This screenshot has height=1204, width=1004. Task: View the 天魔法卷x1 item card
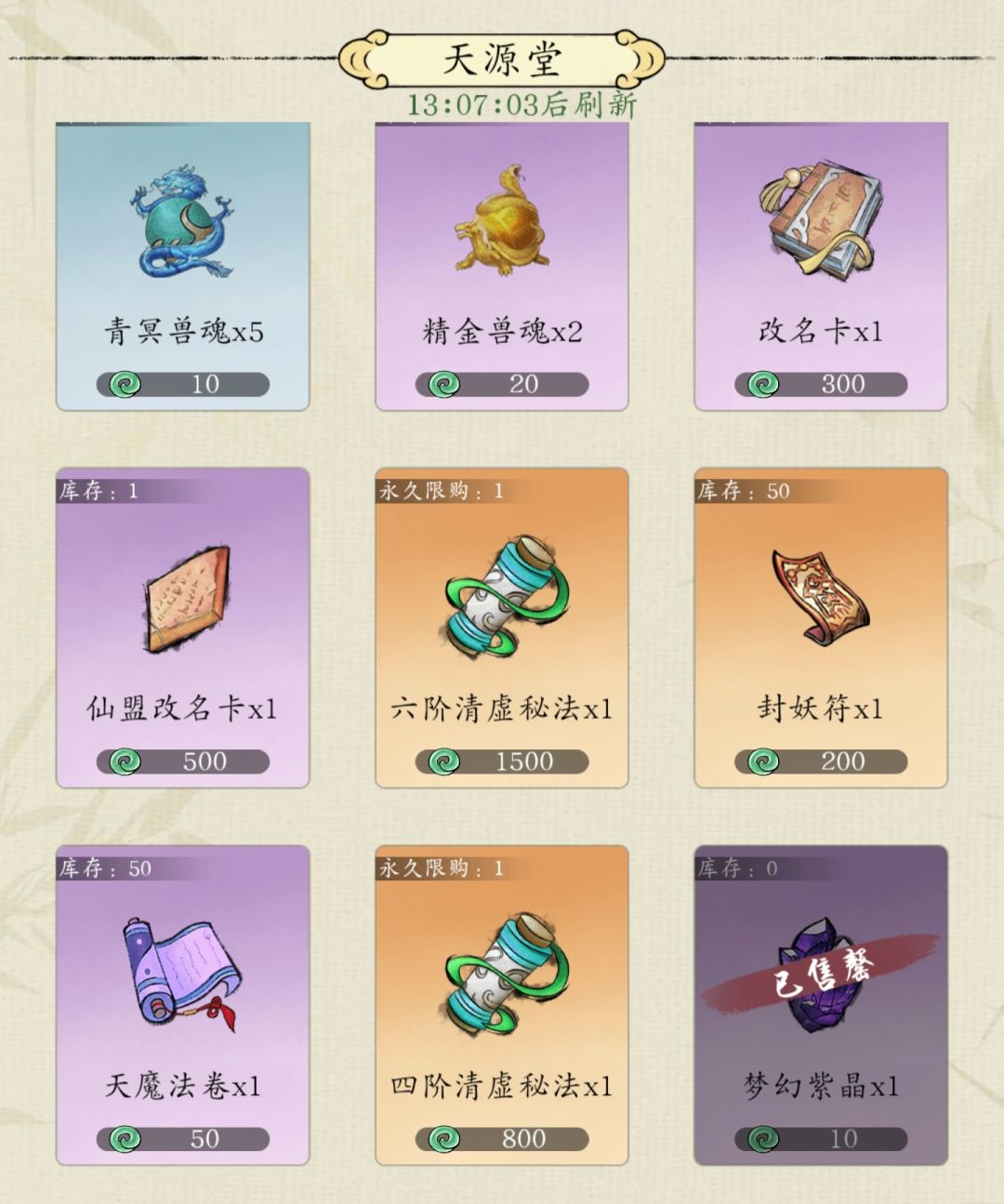(182, 1005)
